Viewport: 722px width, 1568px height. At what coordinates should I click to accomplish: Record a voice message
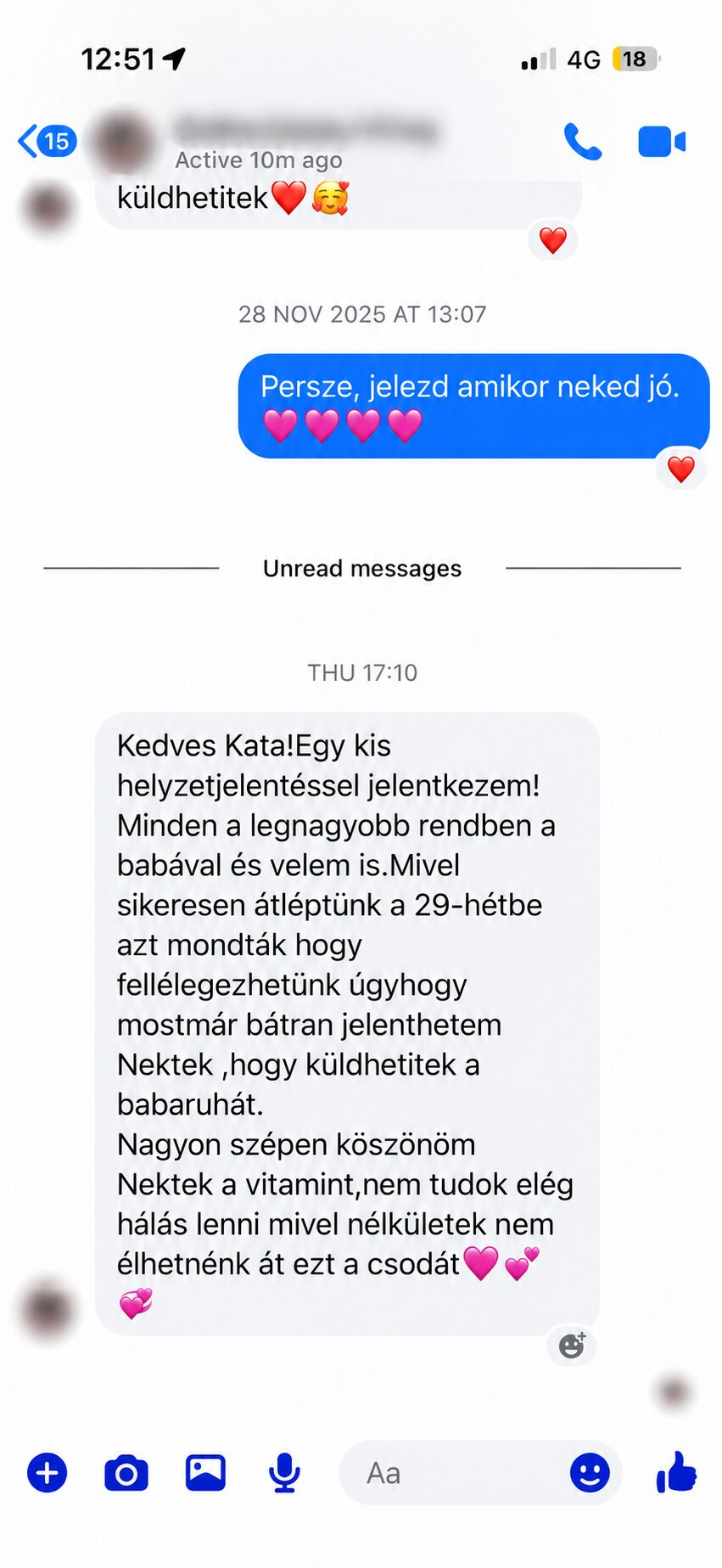[284, 1473]
